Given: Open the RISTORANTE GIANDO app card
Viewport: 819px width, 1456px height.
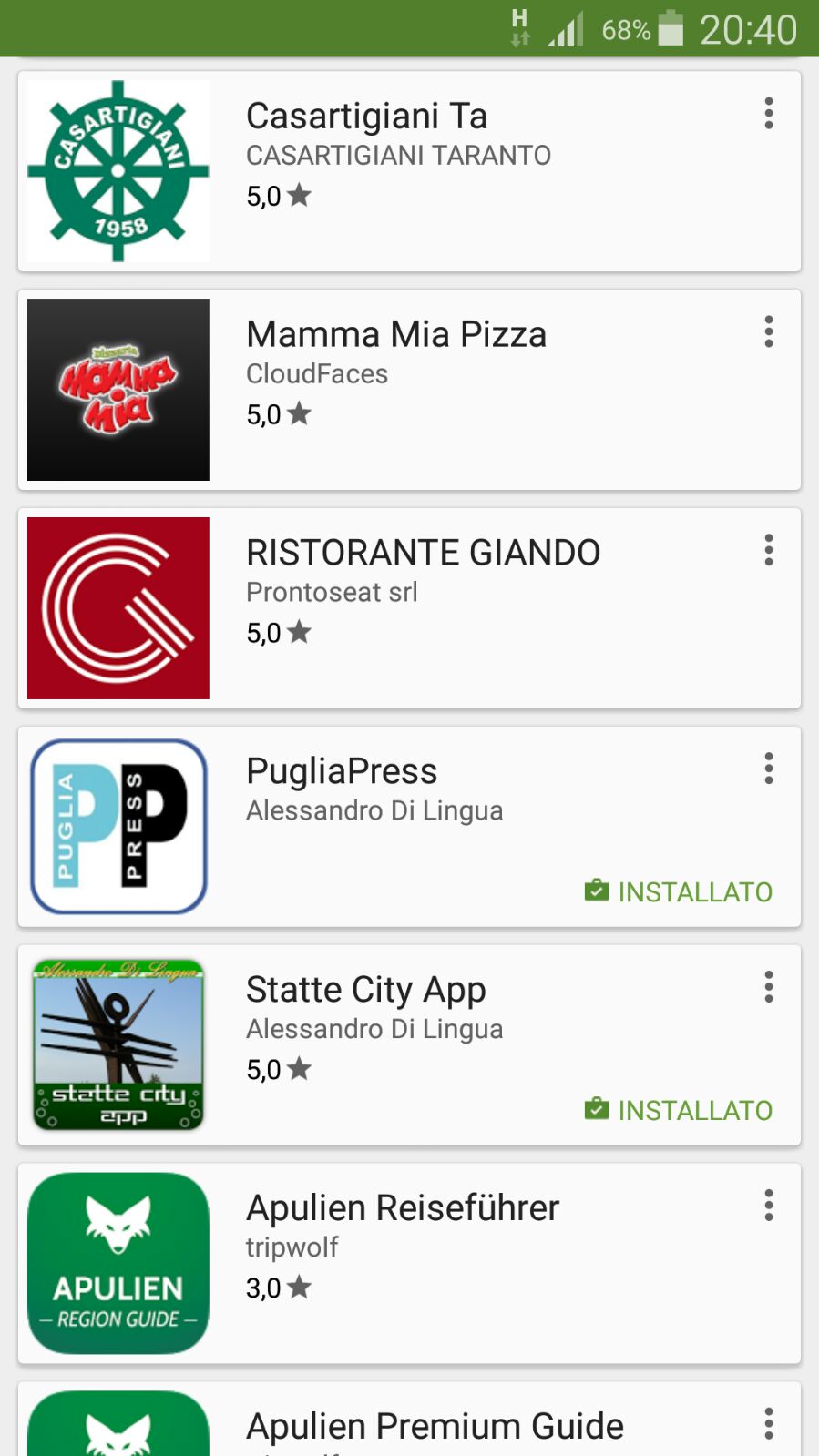Looking at the screenshot, I should pyautogui.click(x=409, y=608).
